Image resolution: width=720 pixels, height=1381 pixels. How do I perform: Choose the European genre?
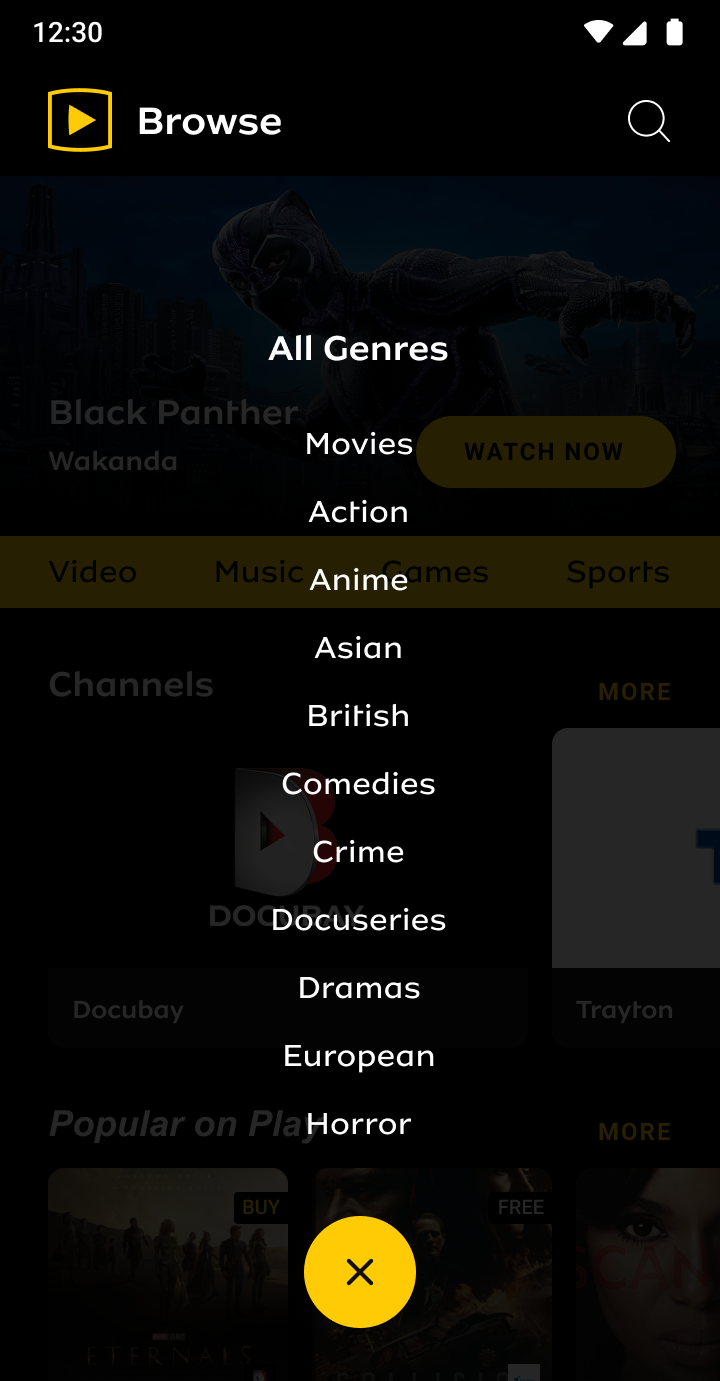point(359,1056)
